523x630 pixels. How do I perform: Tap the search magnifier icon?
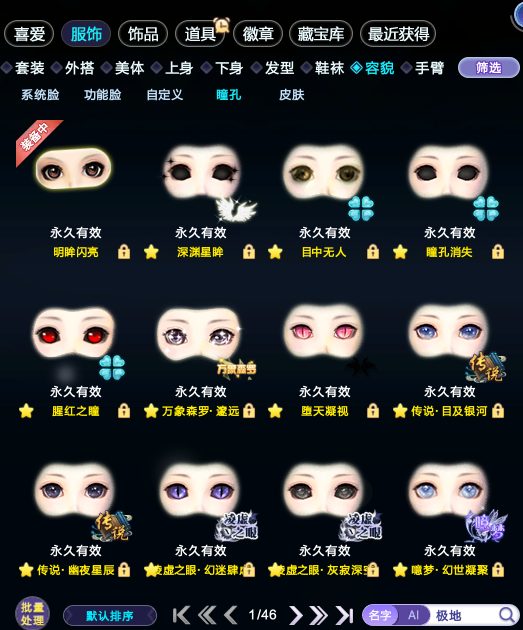(x=507, y=615)
